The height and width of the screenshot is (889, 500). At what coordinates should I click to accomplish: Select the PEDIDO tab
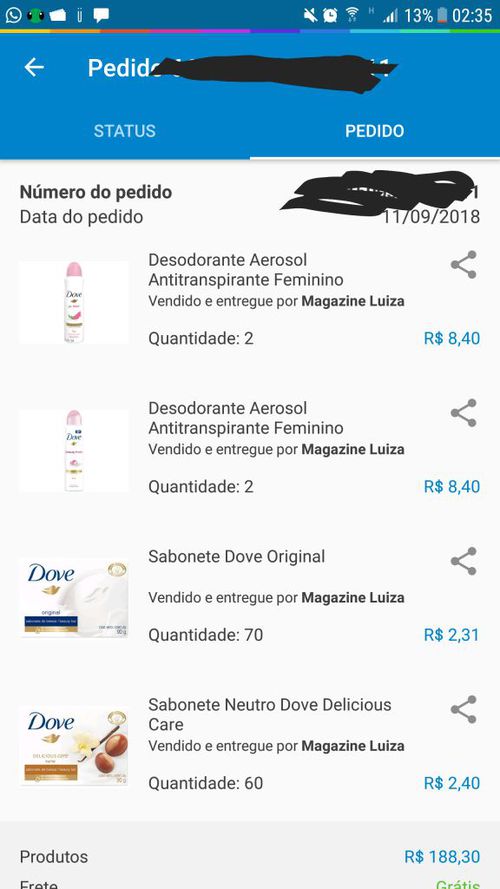[x=375, y=131]
